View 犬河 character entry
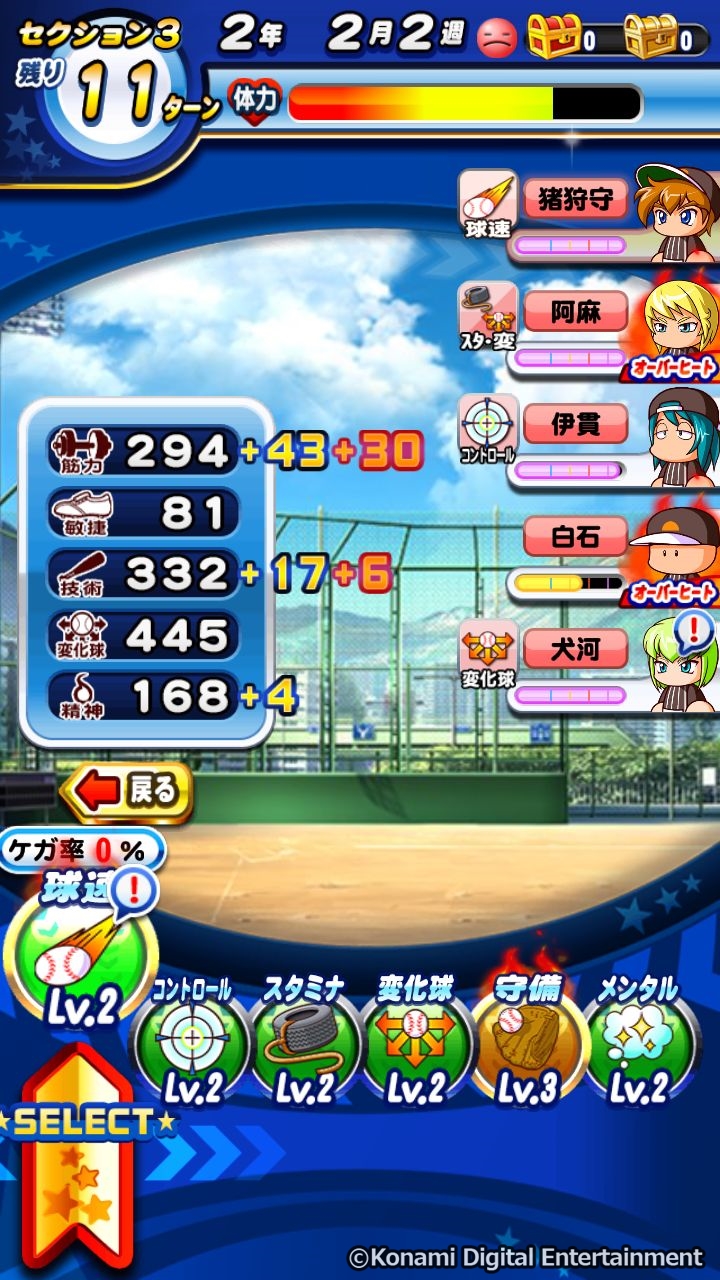Image resolution: width=720 pixels, height=1280 pixels. coord(590,665)
